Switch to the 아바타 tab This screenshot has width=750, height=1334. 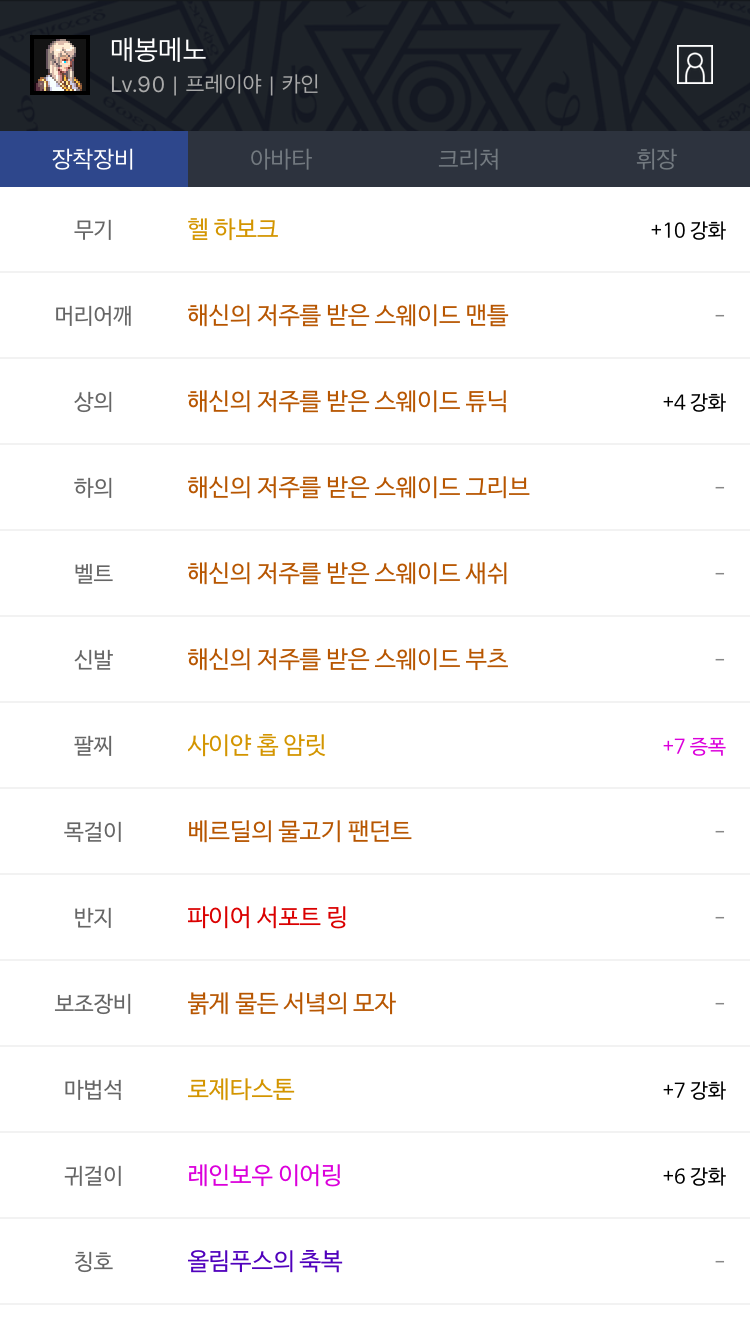281,159
